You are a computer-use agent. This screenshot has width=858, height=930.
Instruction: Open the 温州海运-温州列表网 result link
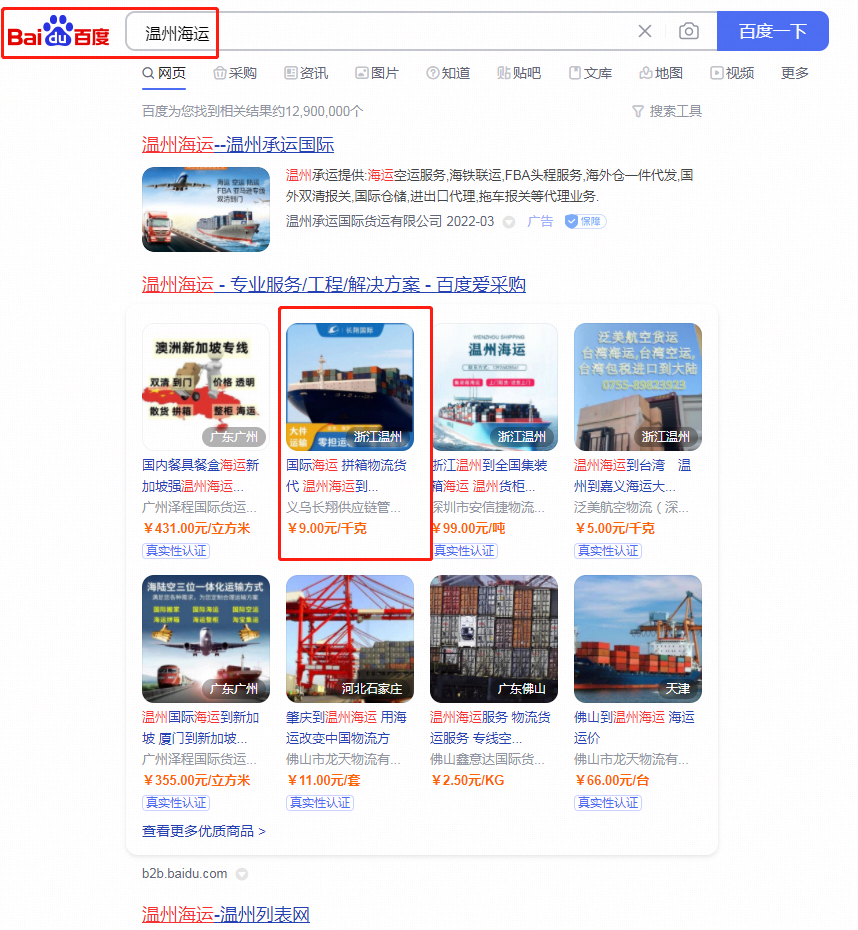tap(226, 914)
